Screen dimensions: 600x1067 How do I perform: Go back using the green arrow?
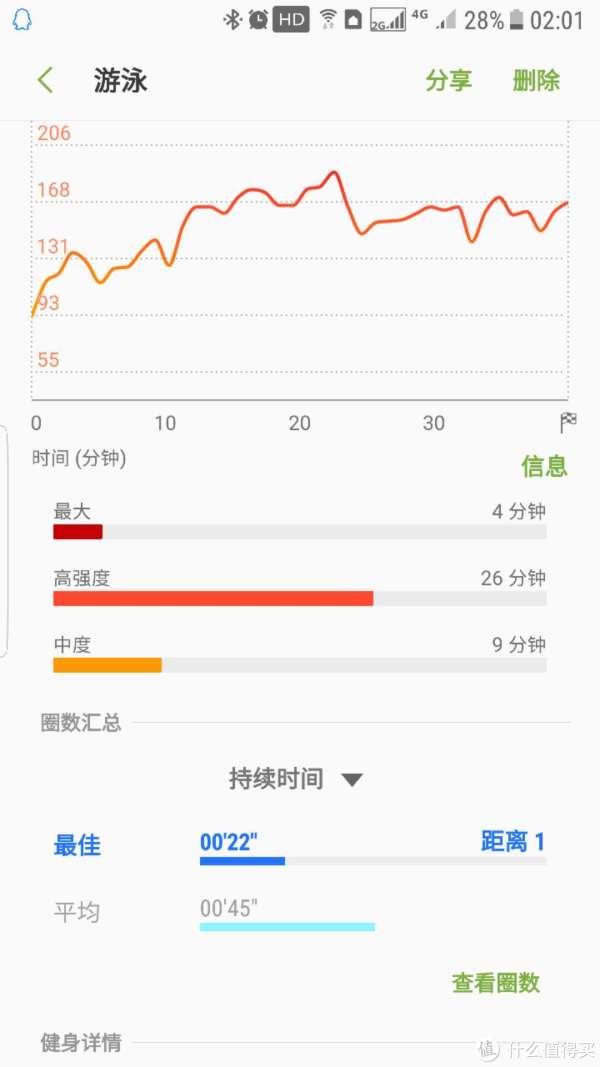46,80
